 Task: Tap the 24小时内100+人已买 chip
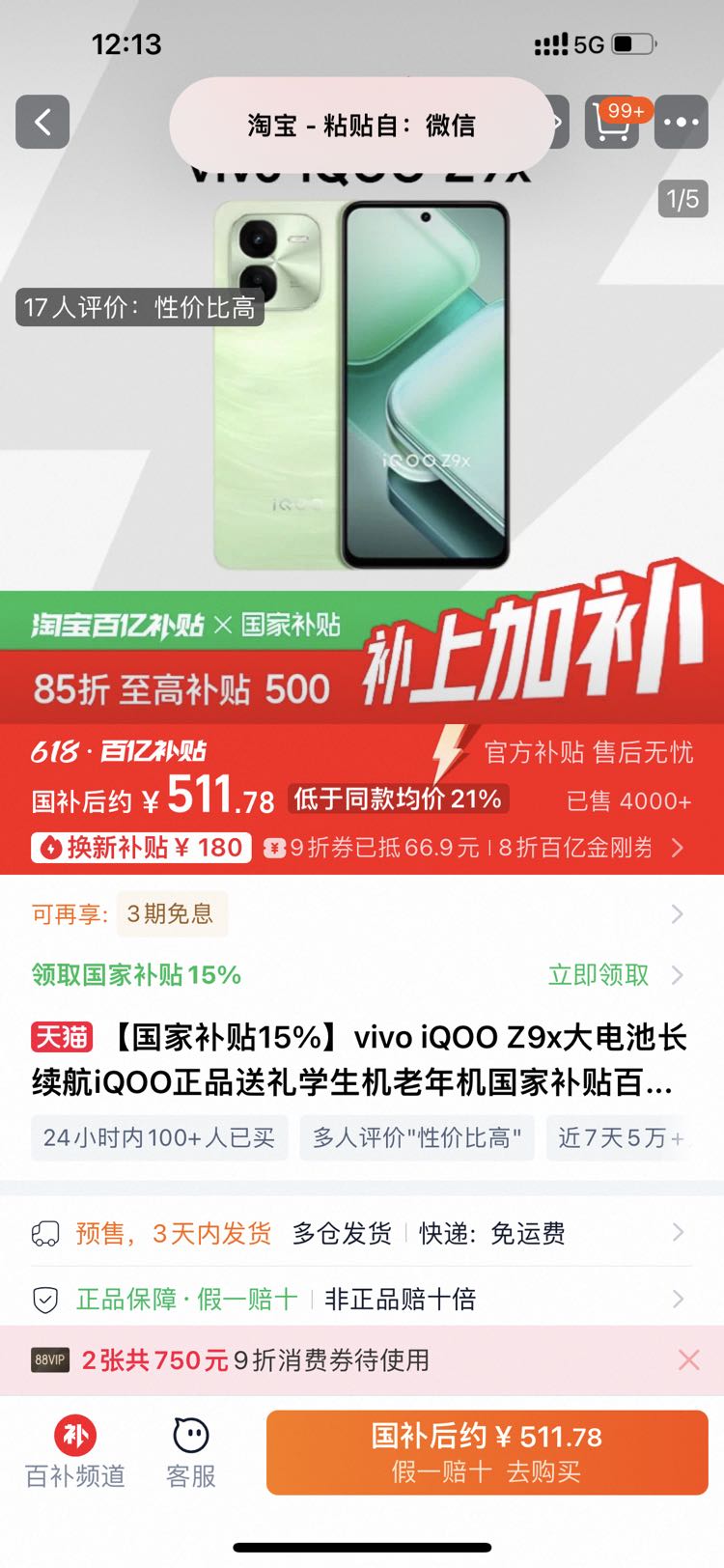159,1138
